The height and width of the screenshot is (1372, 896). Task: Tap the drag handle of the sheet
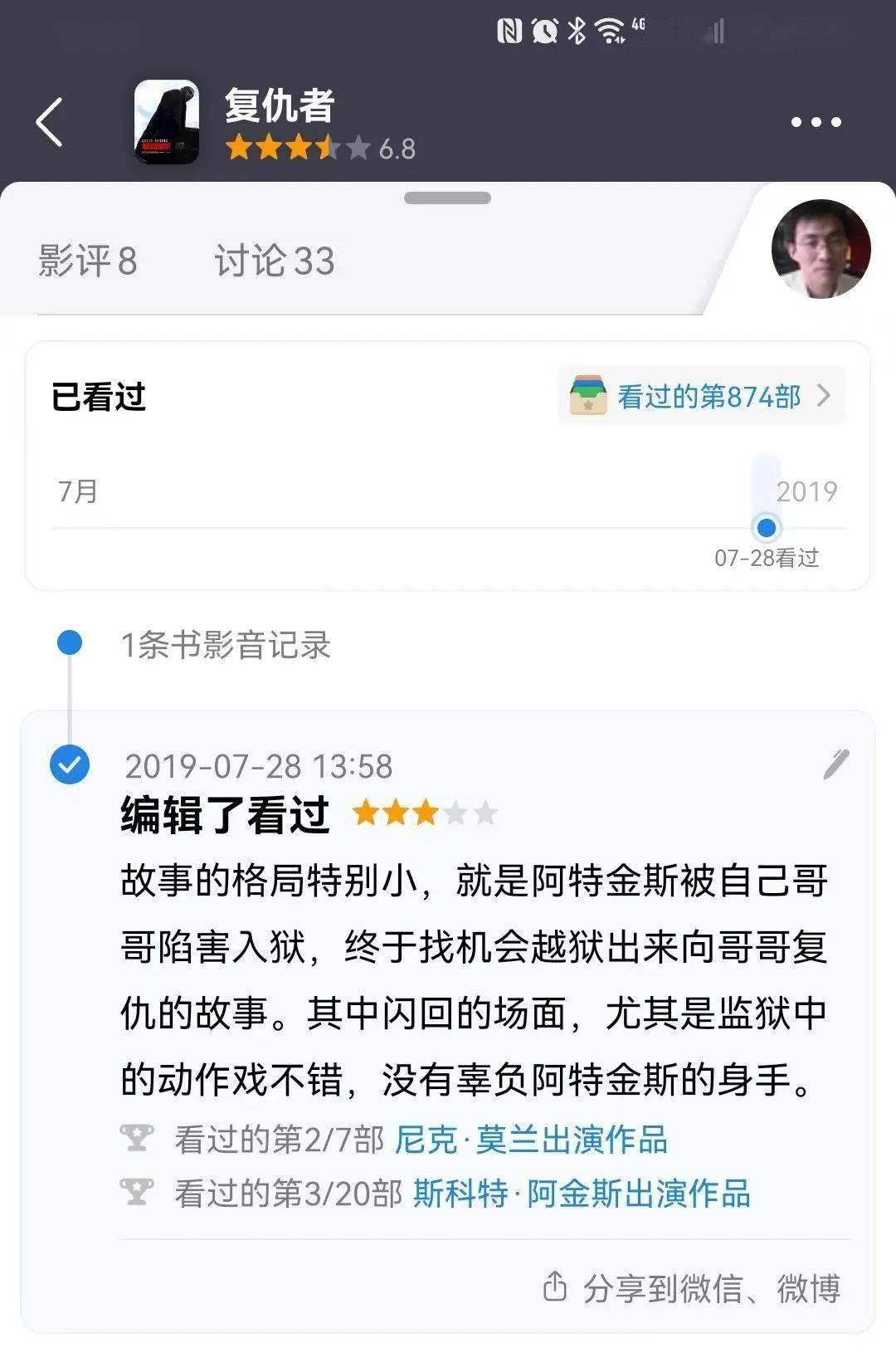448,198
